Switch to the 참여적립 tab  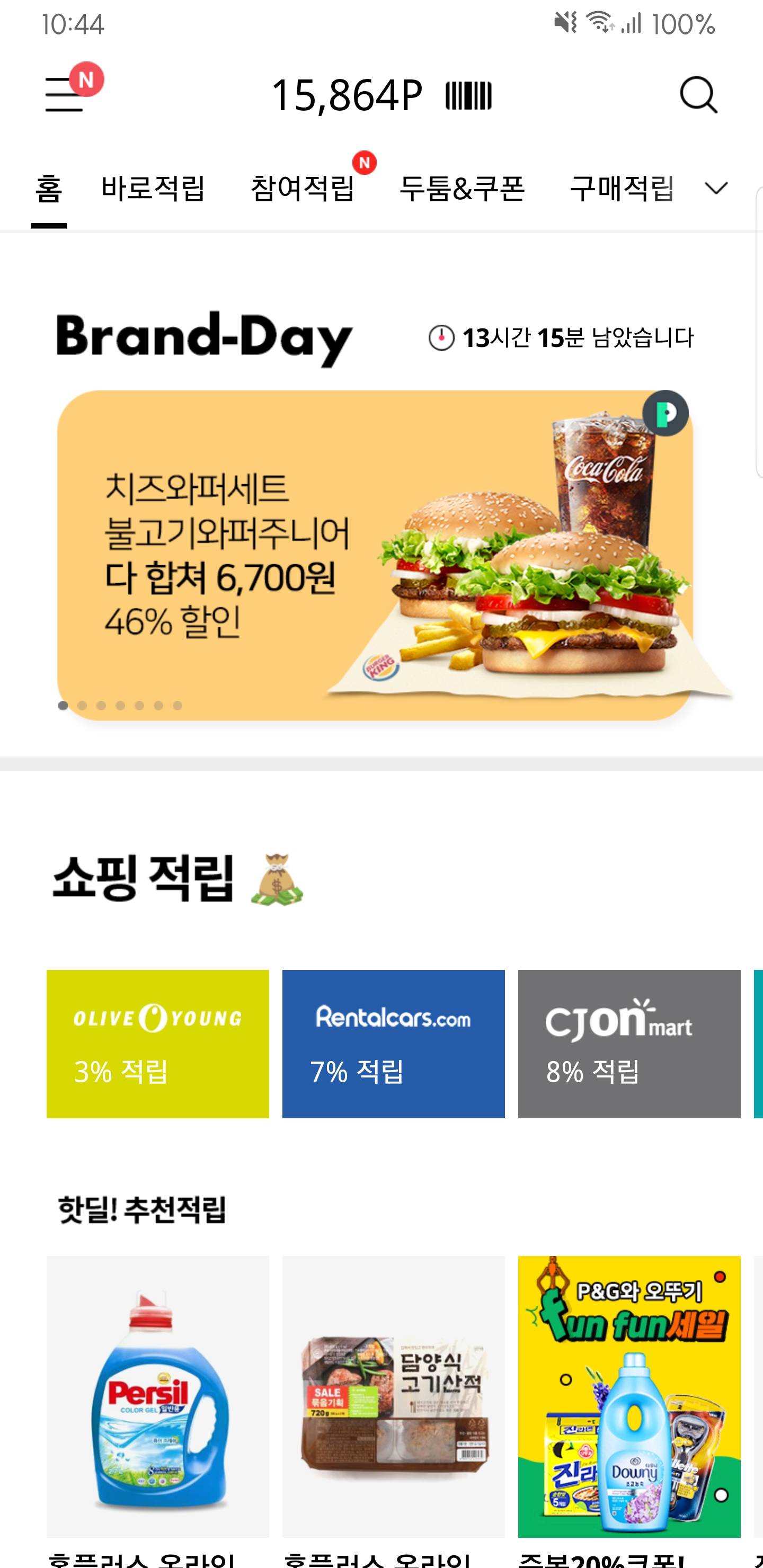tap(303, 188)
